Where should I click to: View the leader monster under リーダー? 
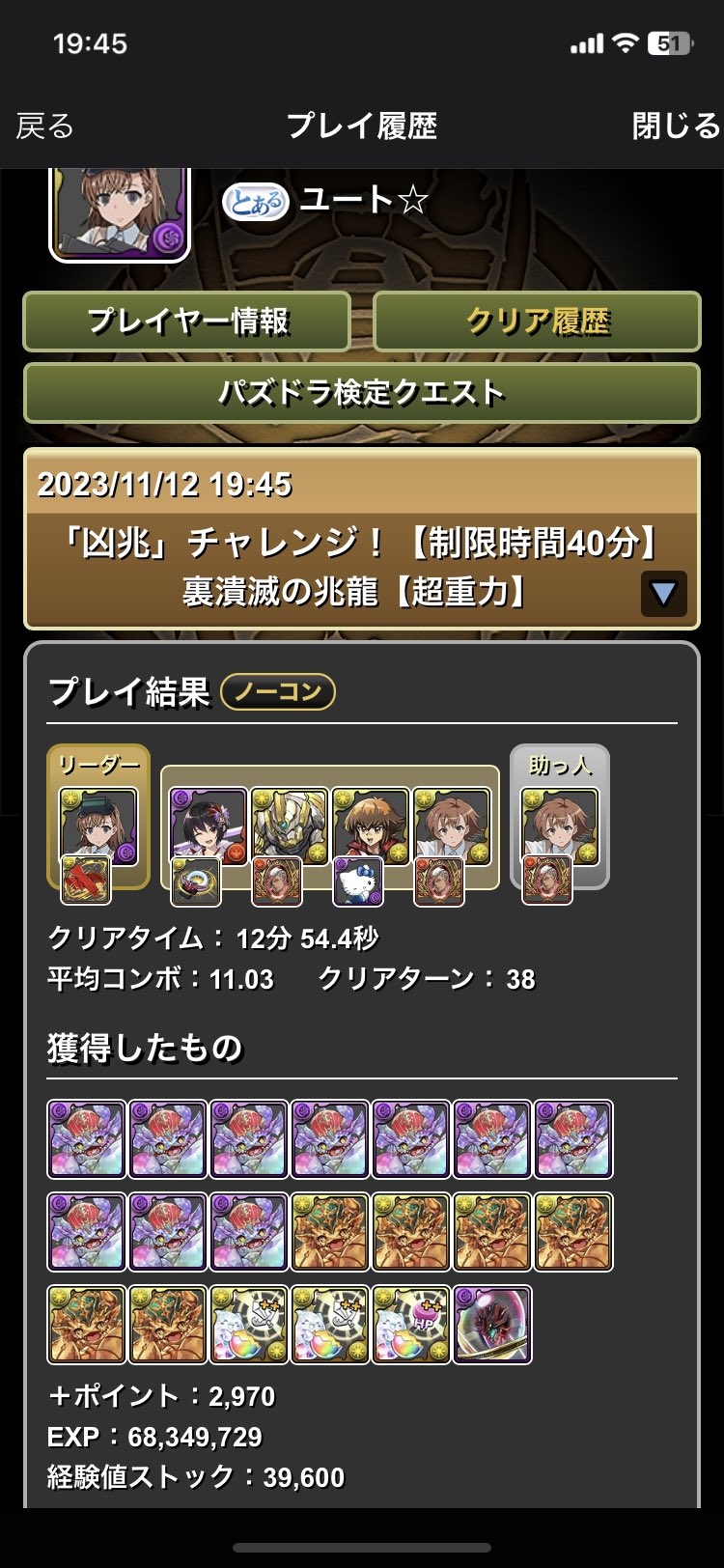(x=98, y=827)
